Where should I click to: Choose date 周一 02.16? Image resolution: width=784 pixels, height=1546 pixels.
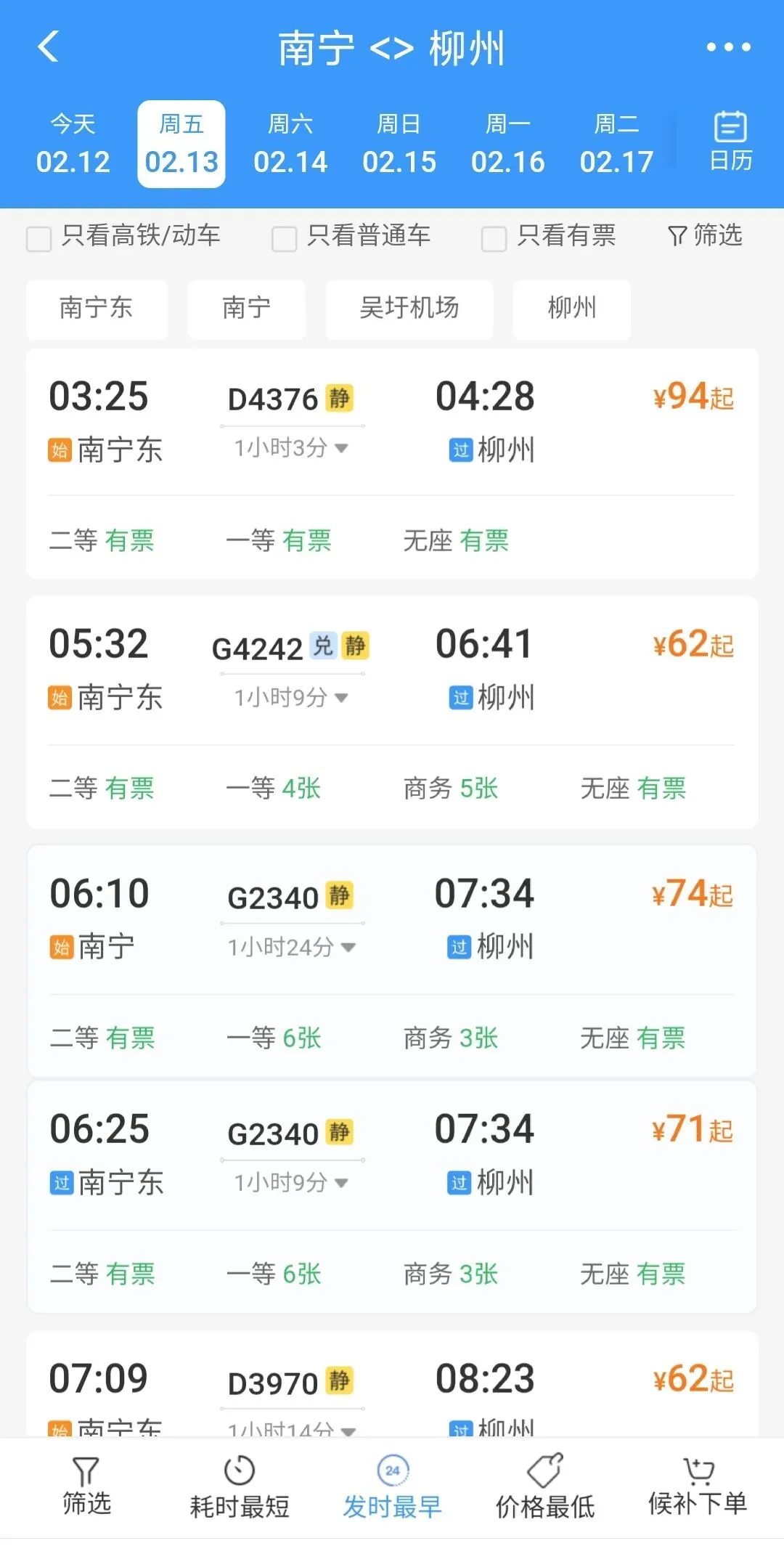pyautogui.click(x=507, y=144)
